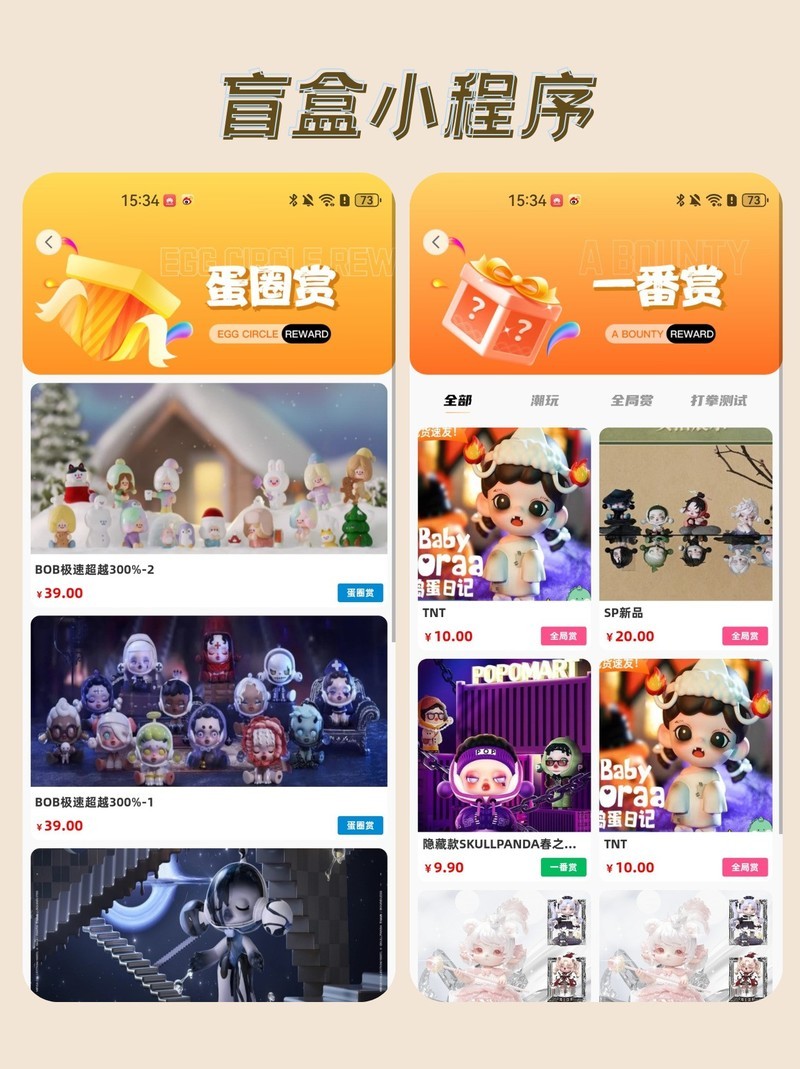Switch to the 全部 tab
This screenshot has height=1069, width=800.
(x=456, y=398)
